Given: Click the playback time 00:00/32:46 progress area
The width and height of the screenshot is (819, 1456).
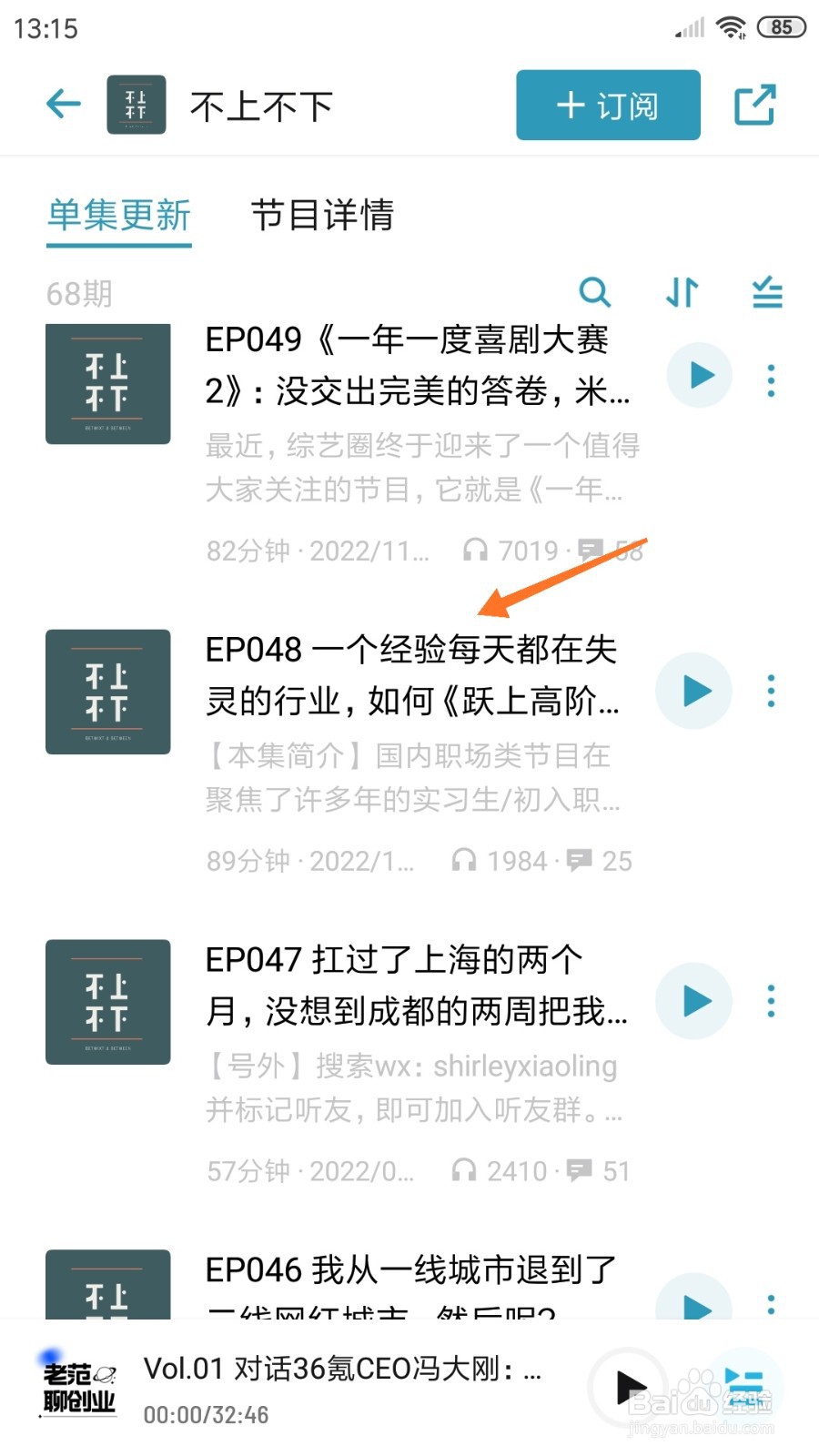Looking at the screenshot, I should click(x=204, y=1414).
